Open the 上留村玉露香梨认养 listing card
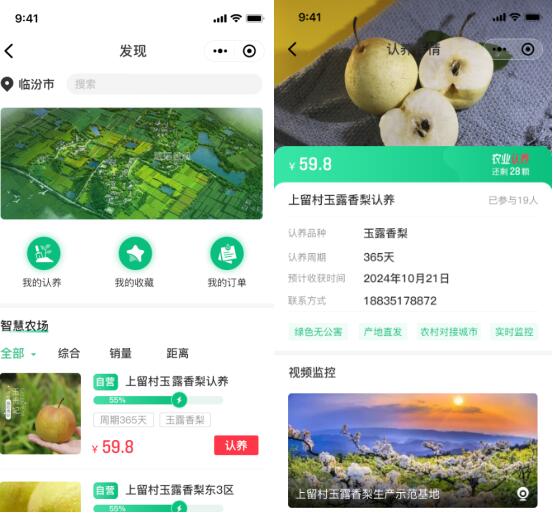Image resolution: width=553 pixels, height=513 pixels. tap(130, 414)
